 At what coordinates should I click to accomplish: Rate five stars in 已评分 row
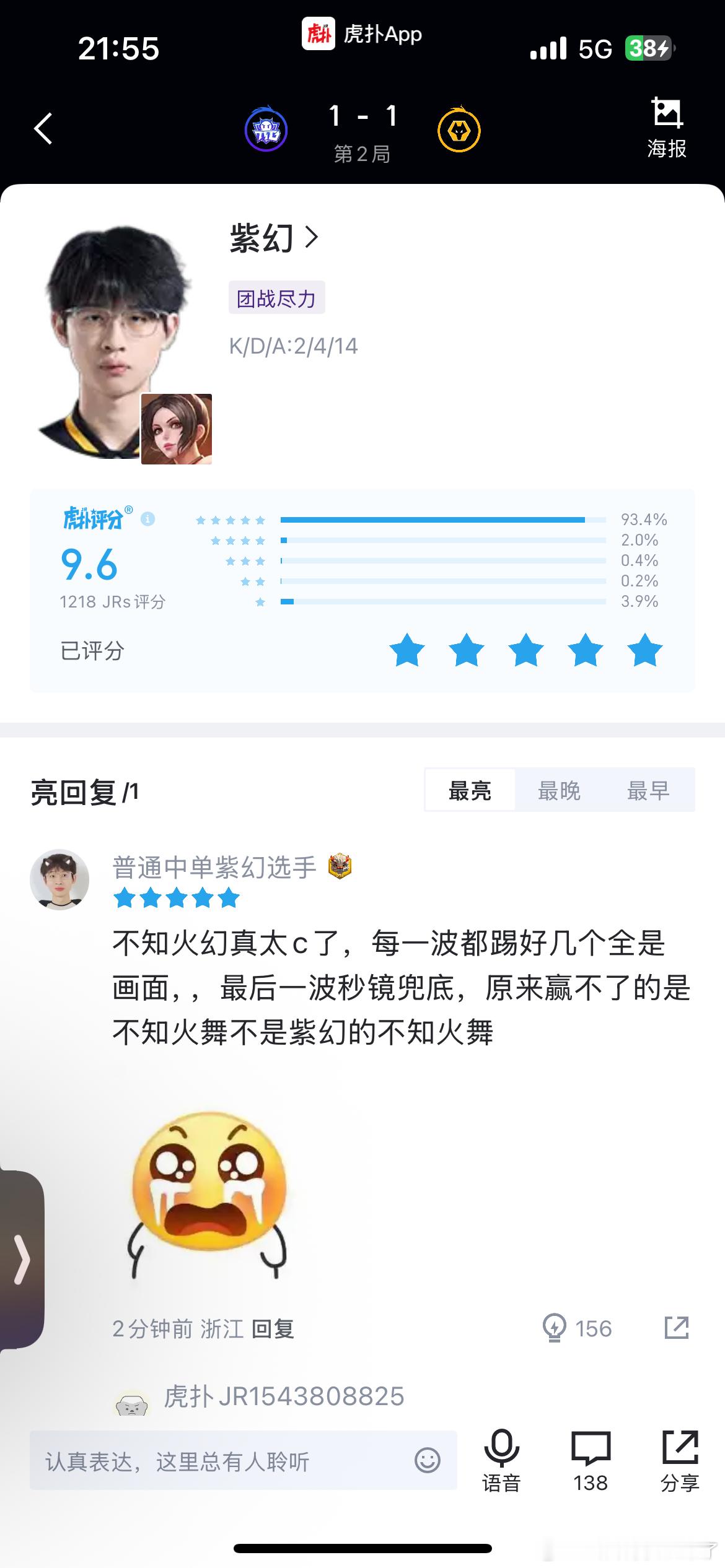click(644, 650)
